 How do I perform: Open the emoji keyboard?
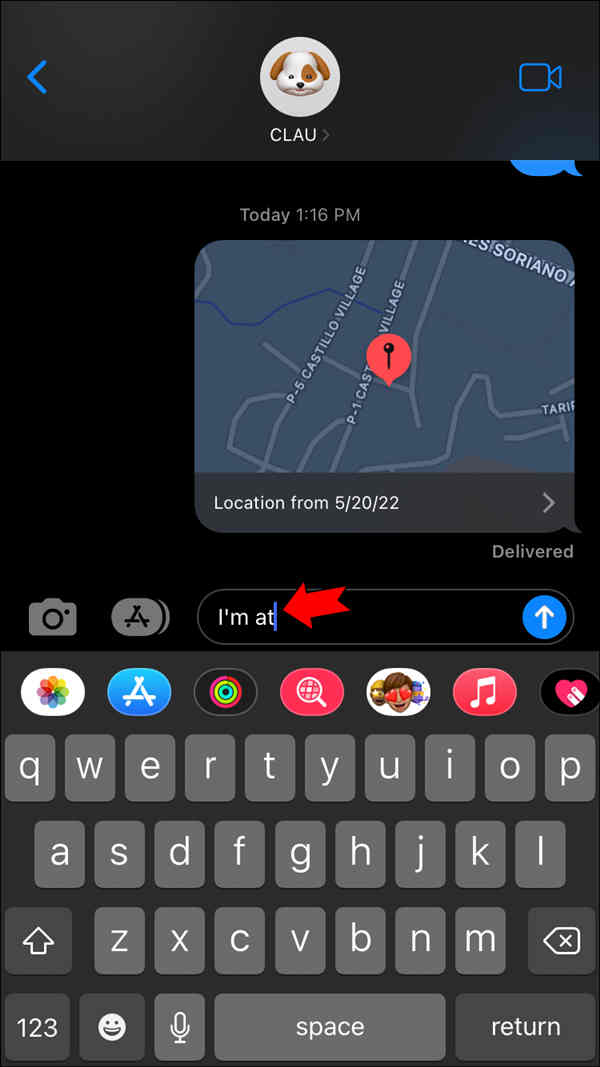click(112, 1026)
